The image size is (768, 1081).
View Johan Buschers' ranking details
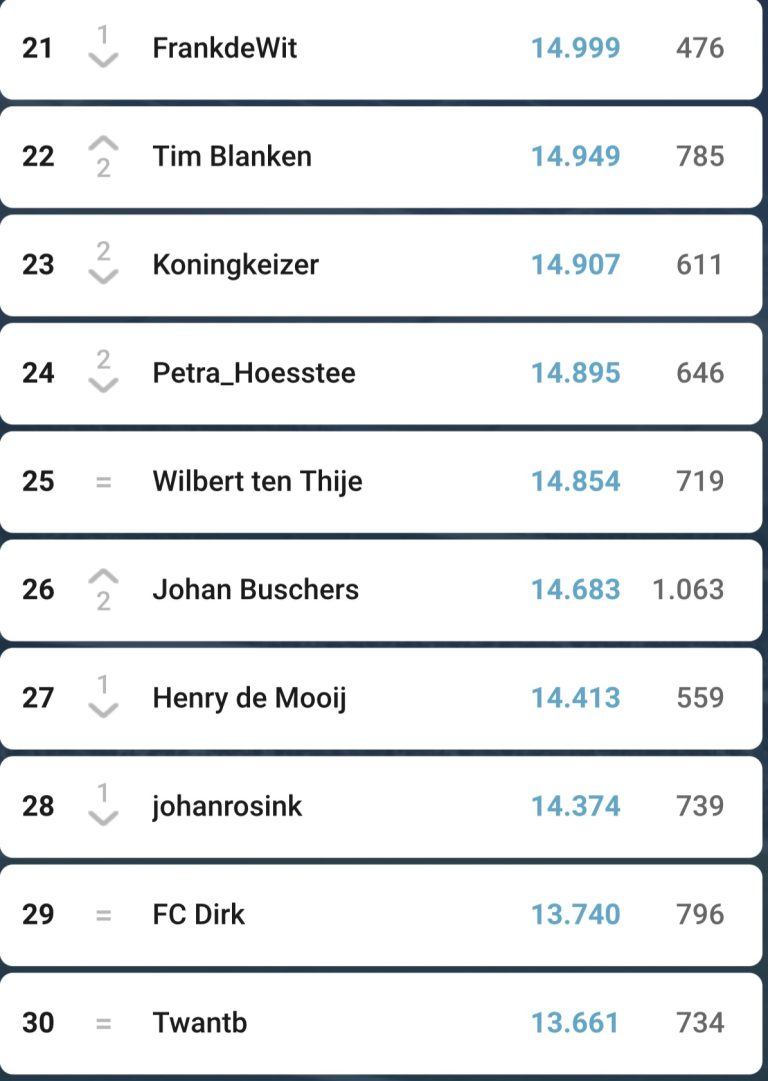tap(255, 589)
